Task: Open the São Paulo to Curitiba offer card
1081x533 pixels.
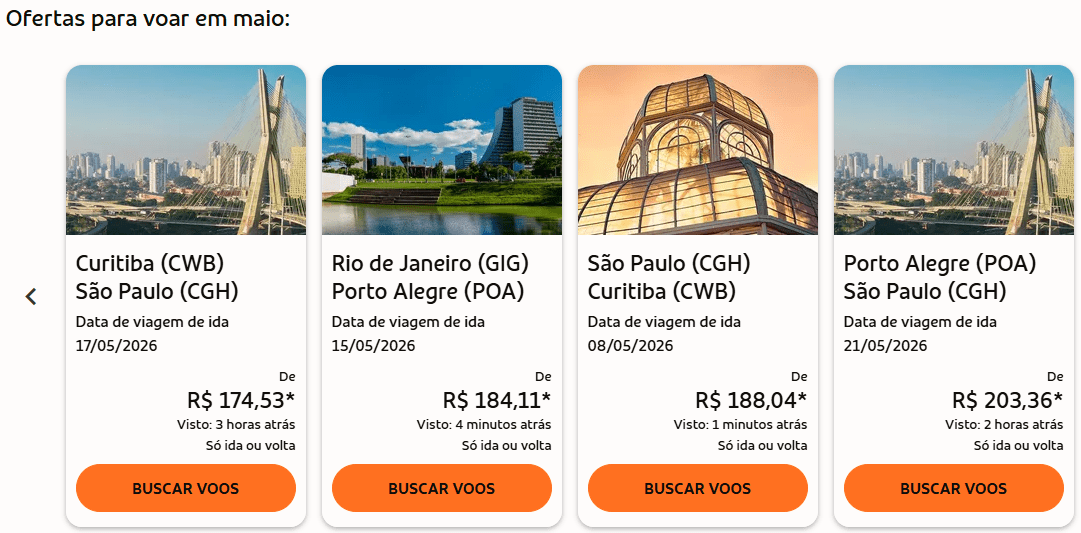Action: pos(698,277)
